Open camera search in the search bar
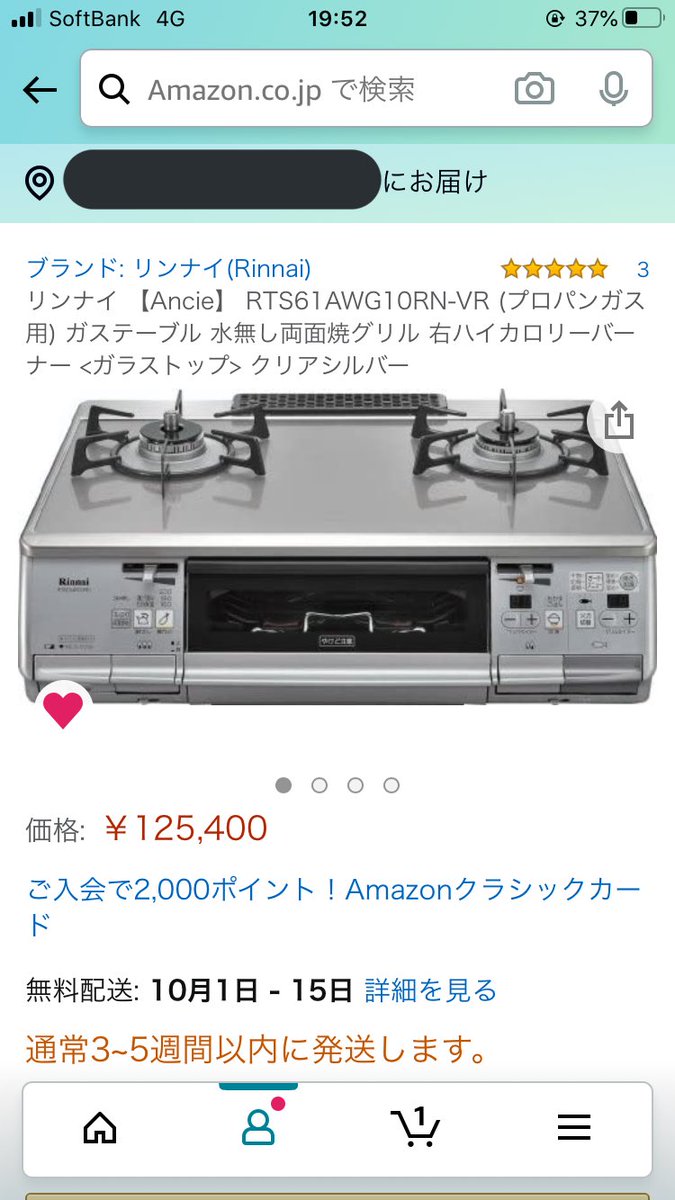Screen dimensions: 675x1200 (x=535, y=90)
